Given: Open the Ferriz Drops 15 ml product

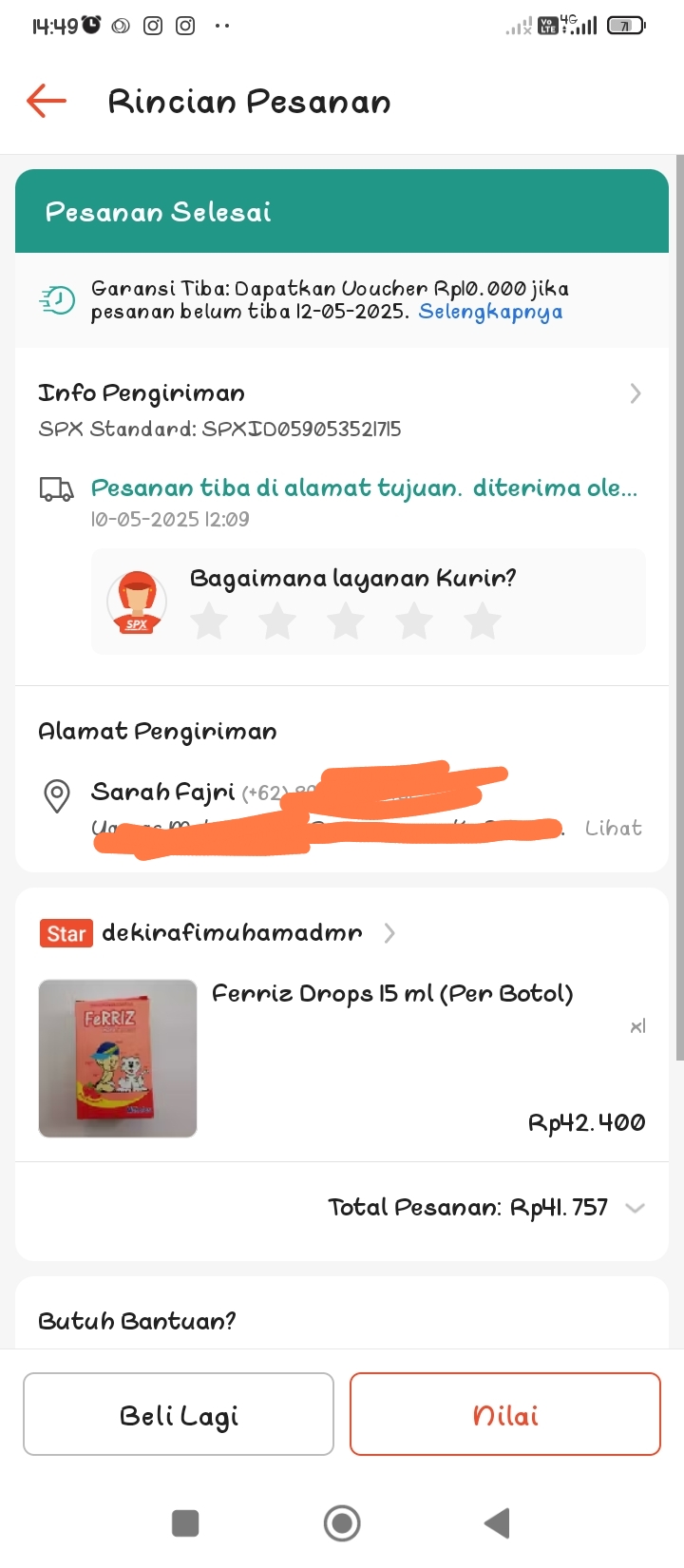Looking at the screenshot, I should pyautogui.click(x=342, y=1058).
